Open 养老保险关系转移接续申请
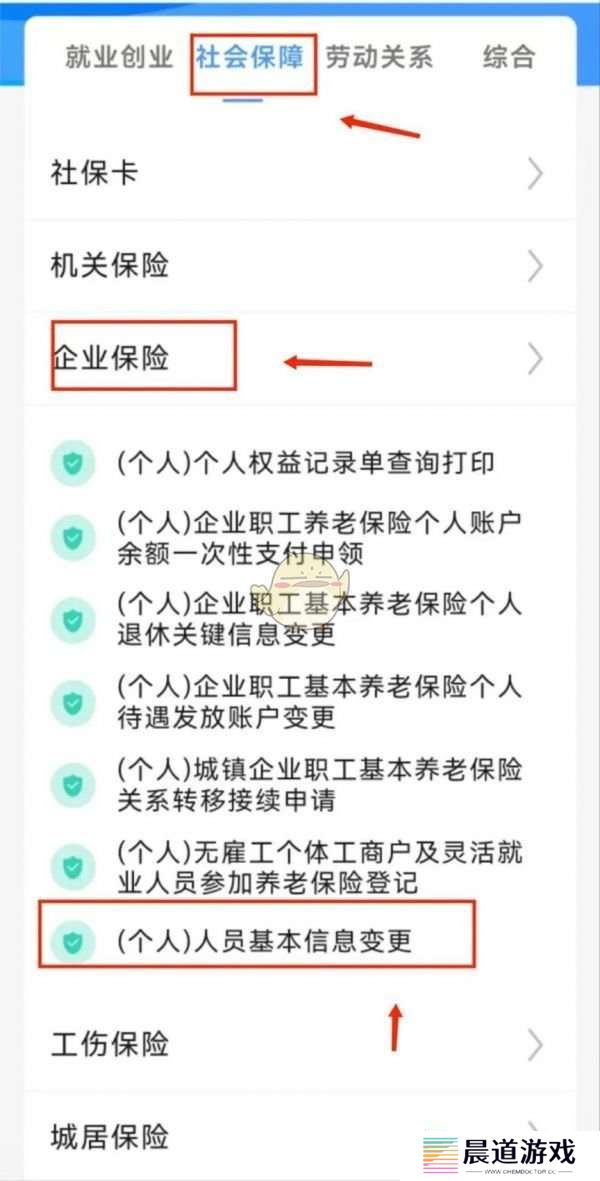Image resolution: width=600 pixels, height=1181 pixels. (319, 785)
